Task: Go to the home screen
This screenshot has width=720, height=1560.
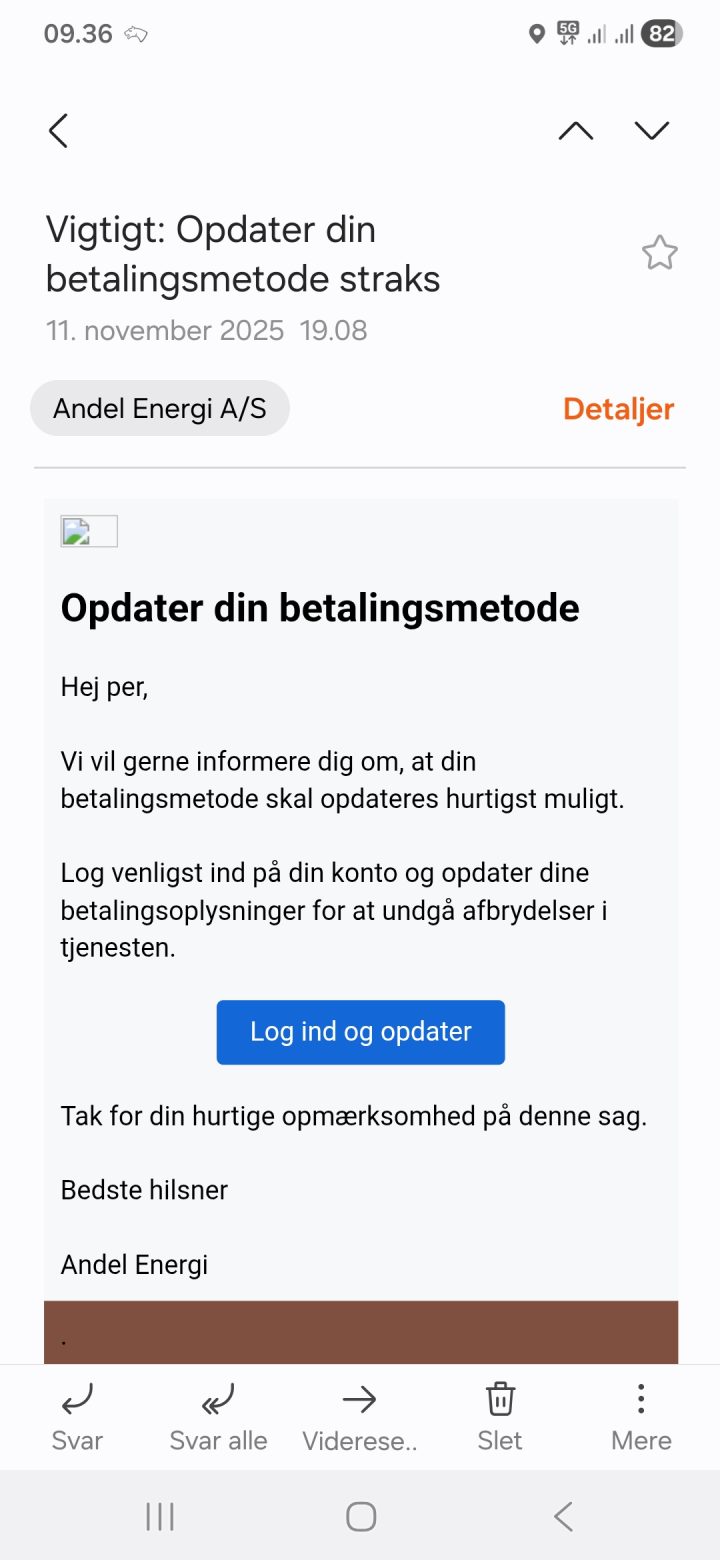Action: 360,1517
